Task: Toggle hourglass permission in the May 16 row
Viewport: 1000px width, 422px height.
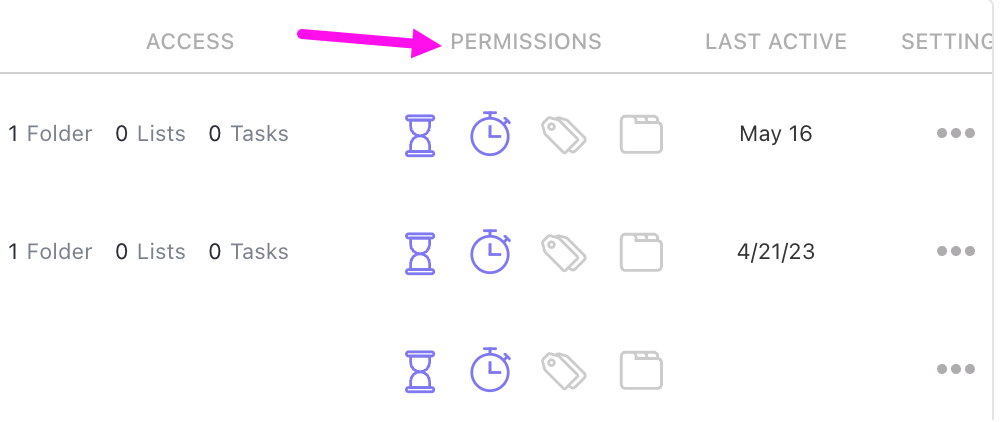Action: pyautogui.click(x=421, y=134)
